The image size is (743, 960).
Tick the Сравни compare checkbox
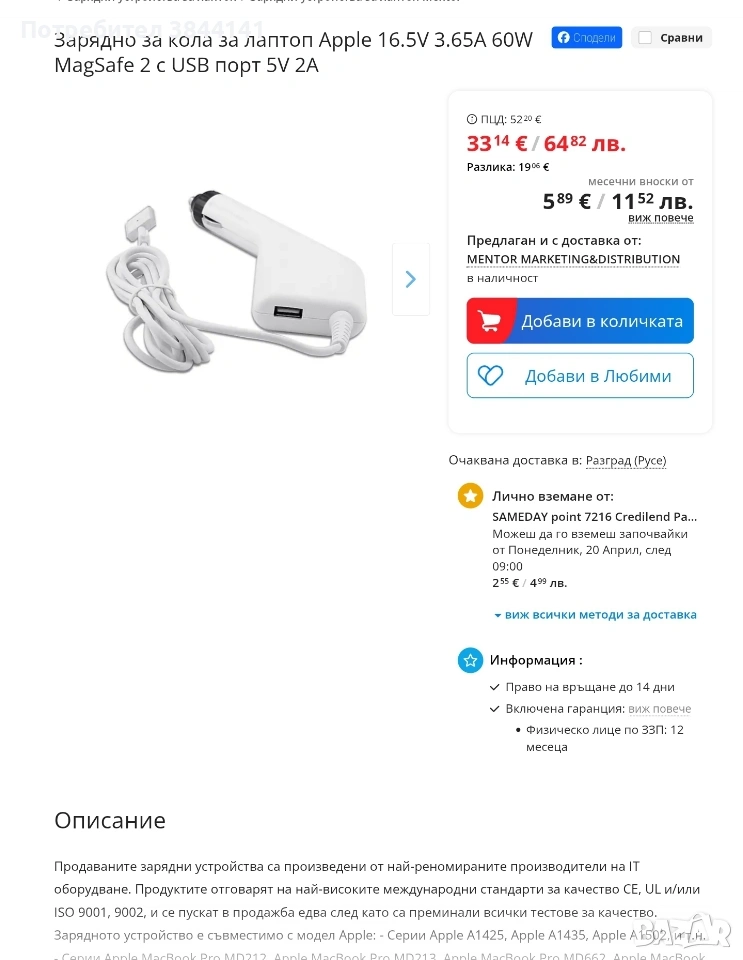645,38
